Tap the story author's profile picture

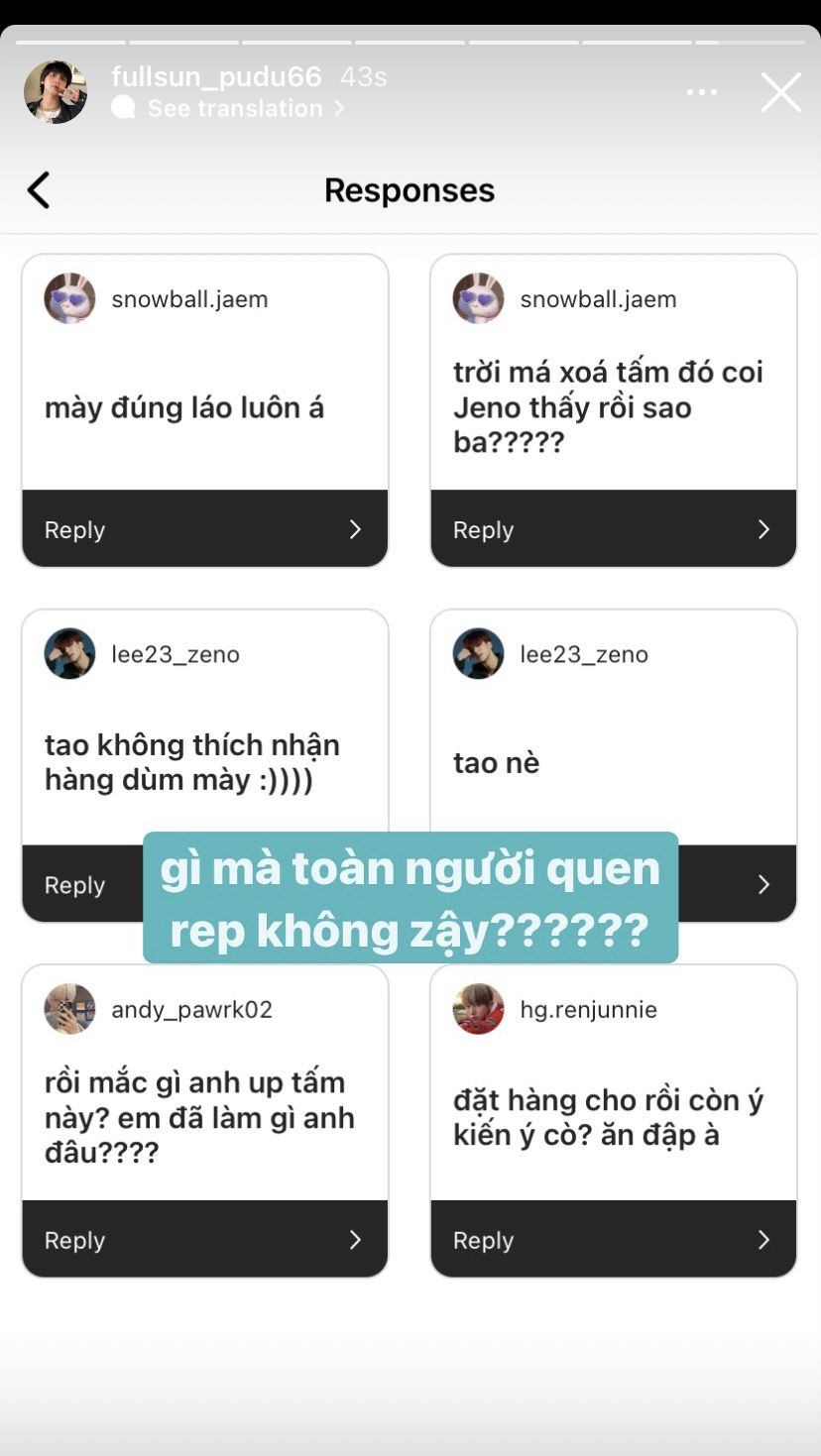tap(56, 92)
